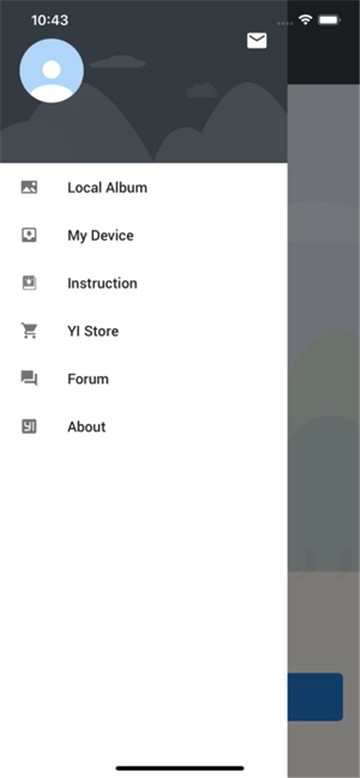Image resolution: width=360 pixels, height=778 pixels.
Task: Tap the profile avatar
Action: point(52,71)
